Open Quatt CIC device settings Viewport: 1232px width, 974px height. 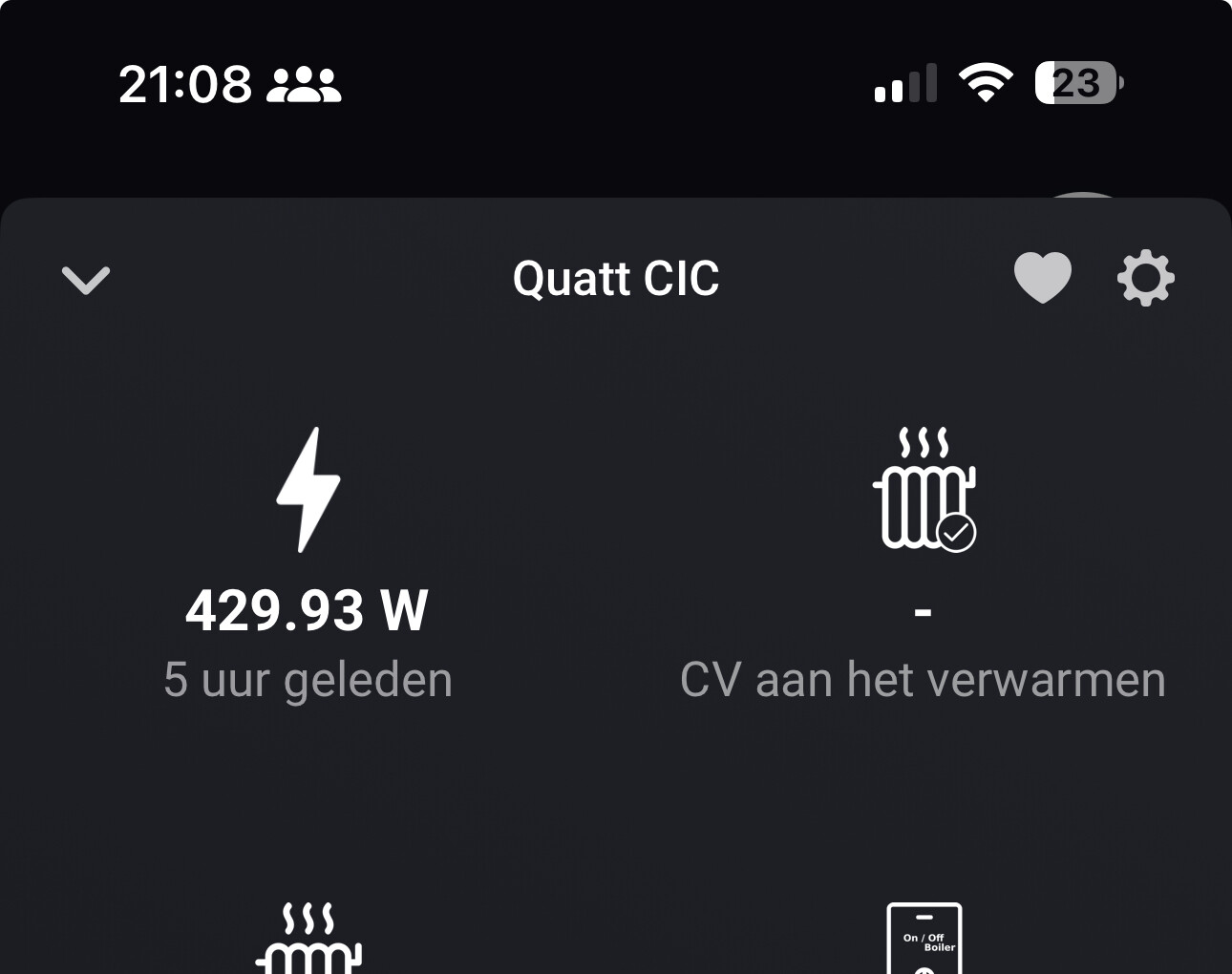click(x=1145, y=279)
